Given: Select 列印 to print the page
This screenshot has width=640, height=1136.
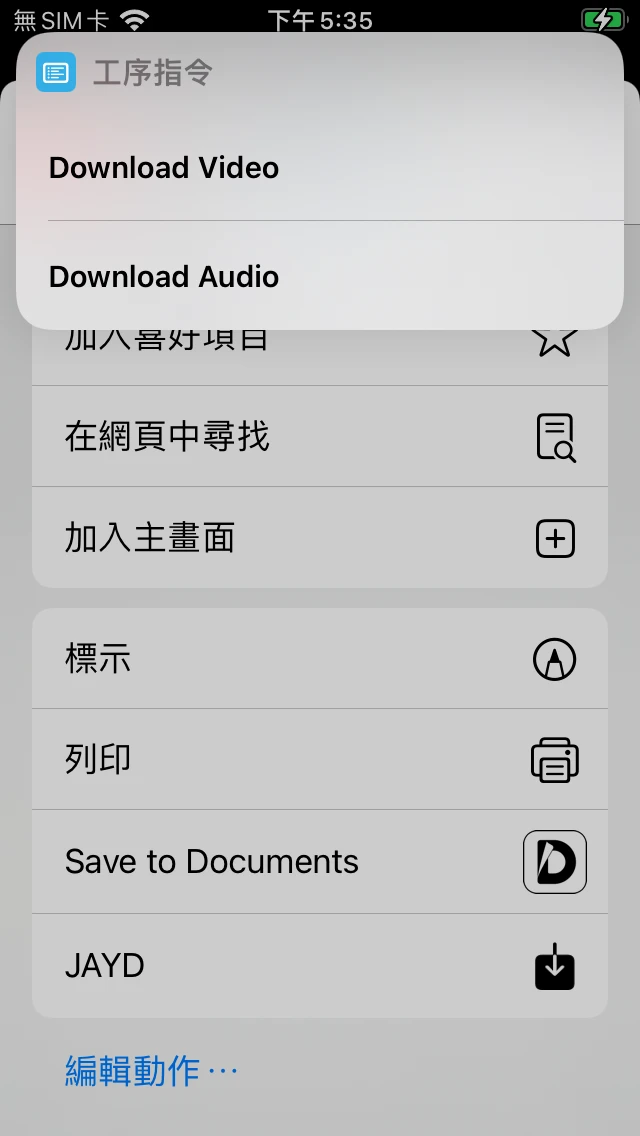Looking at the screenshot, I should (320, 760).
